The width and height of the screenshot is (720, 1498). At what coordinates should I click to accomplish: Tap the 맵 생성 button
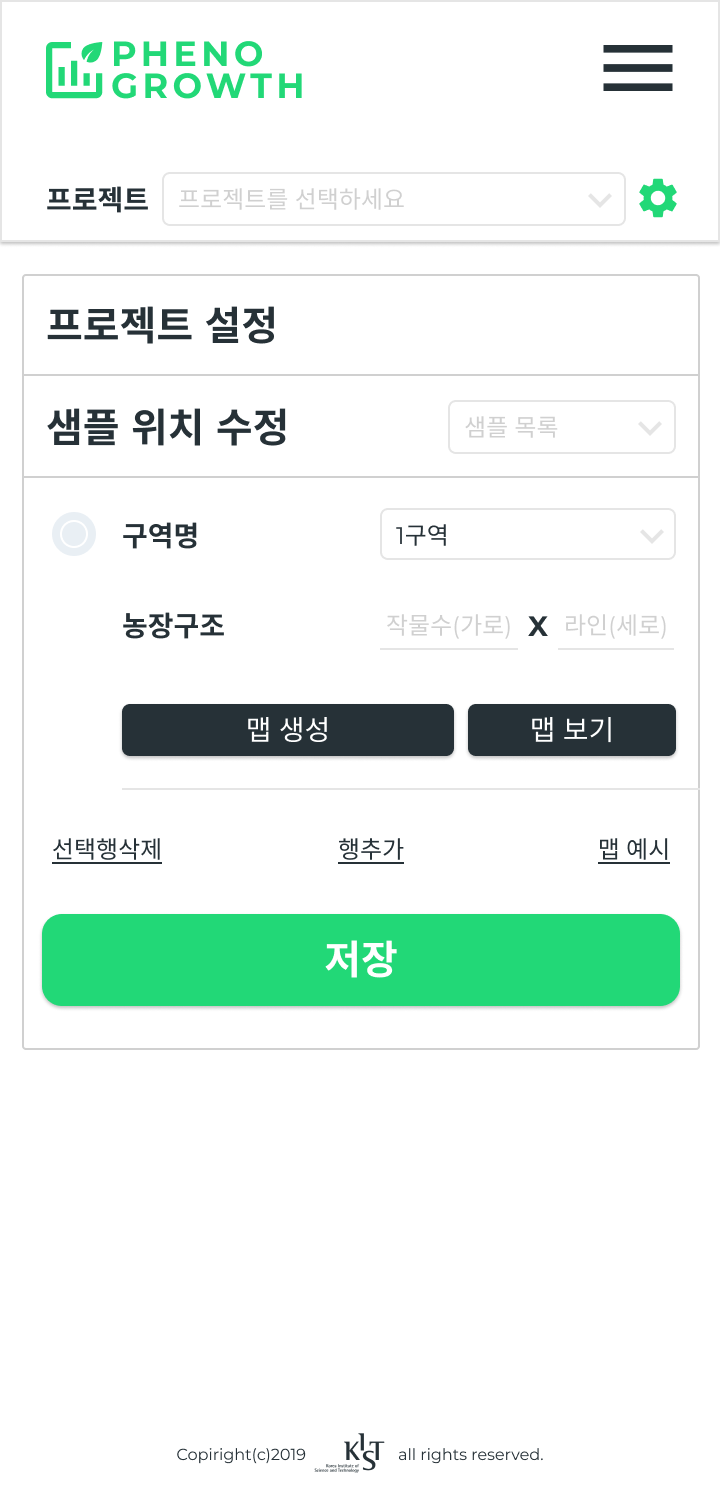click(288, 730)
